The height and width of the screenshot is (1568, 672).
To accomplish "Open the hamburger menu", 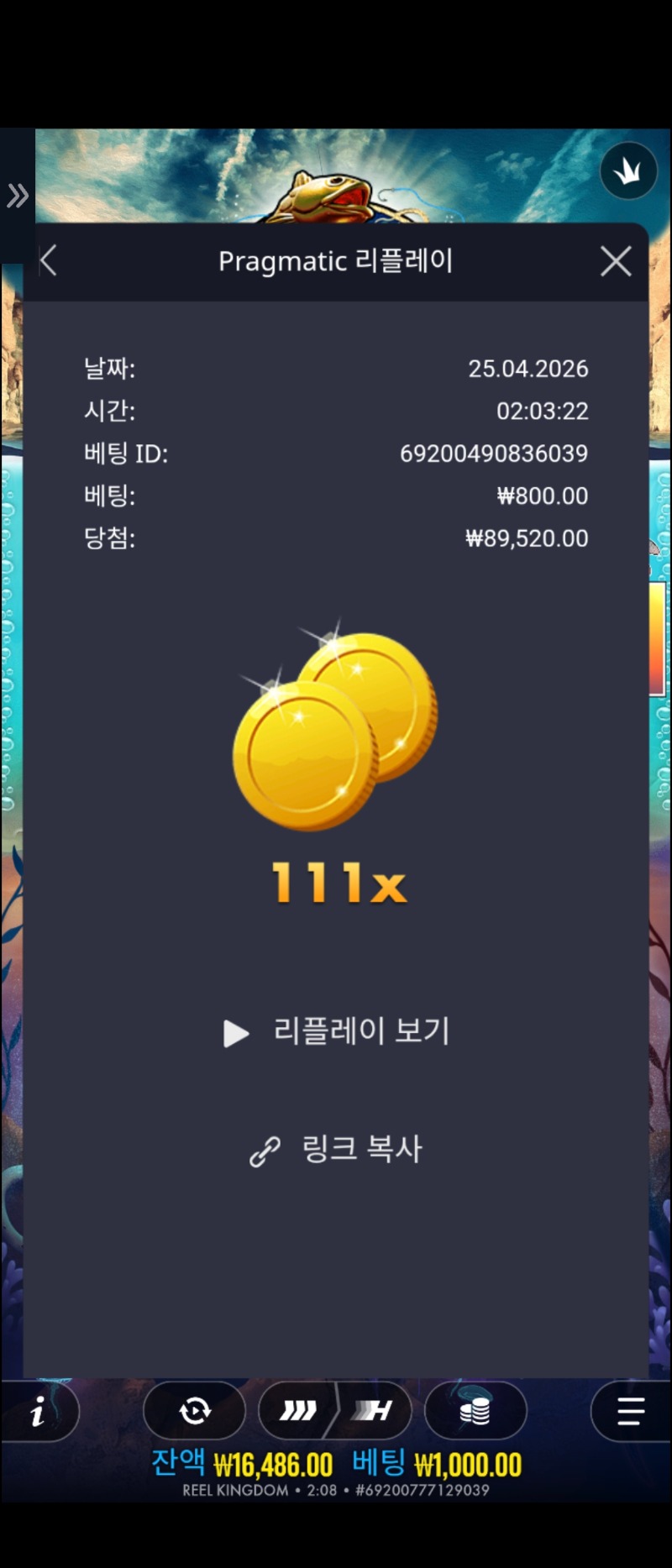I will pos(630,1411).
